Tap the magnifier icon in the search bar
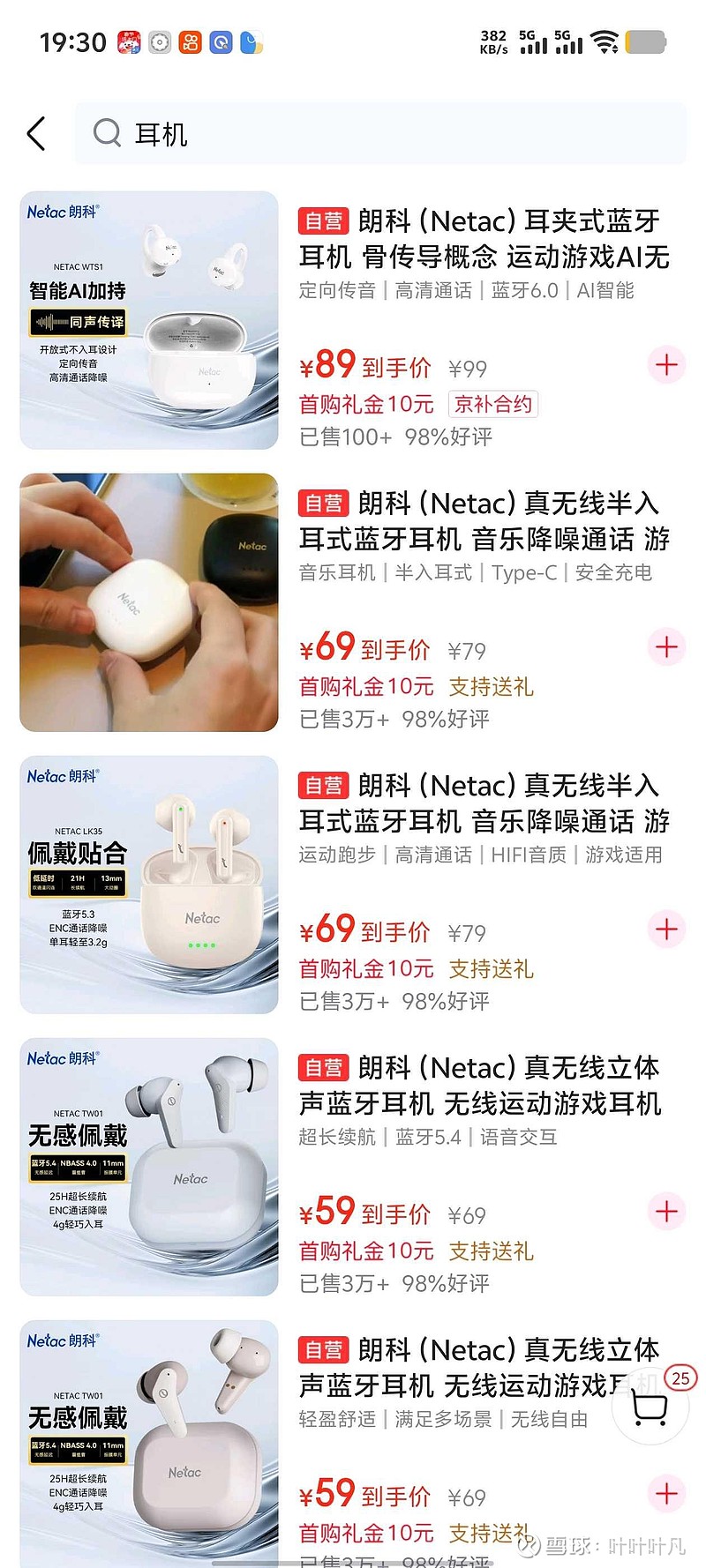This screenshot has height=1568, width=706. [x=106, y=132]
